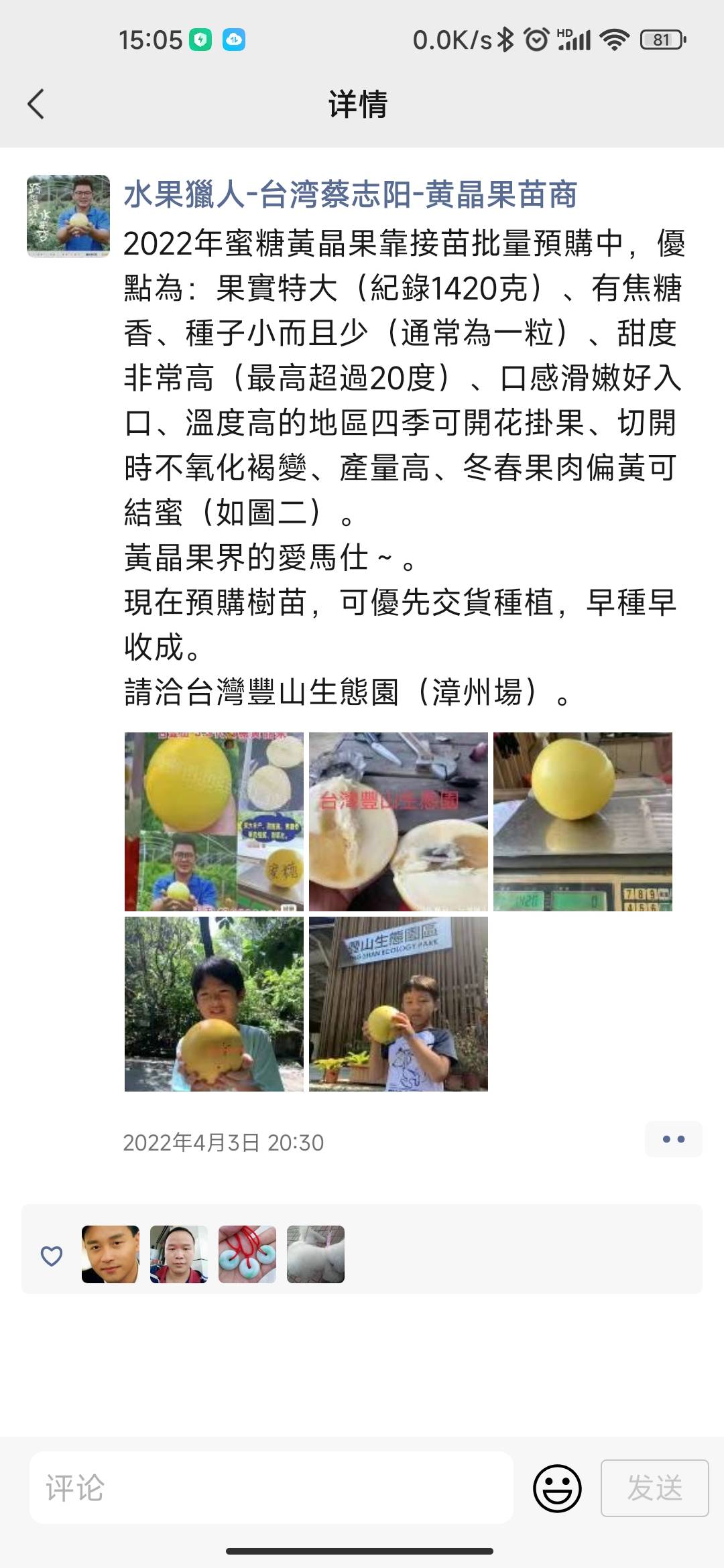Focus the 评论 comment input field

[271, 1488]
